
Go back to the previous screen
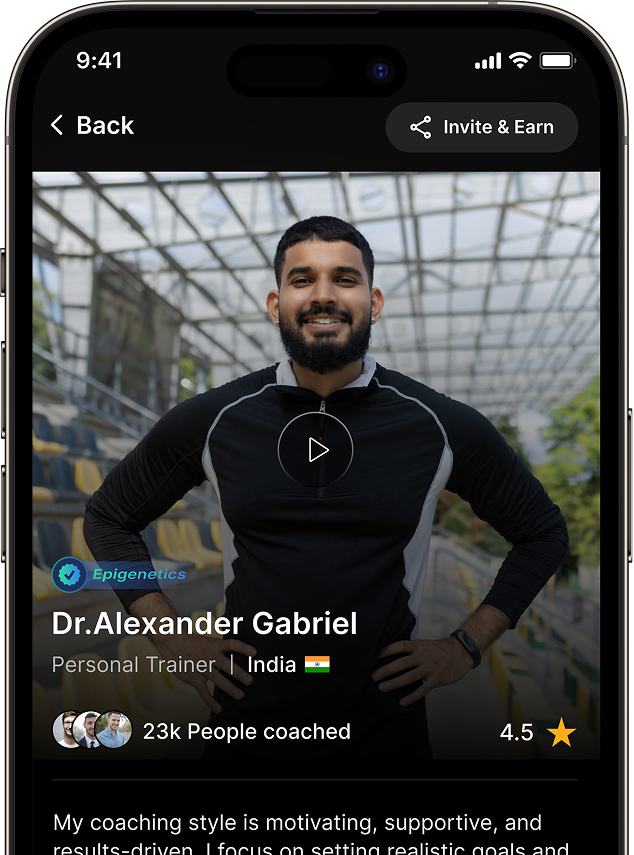coord(91,126)
